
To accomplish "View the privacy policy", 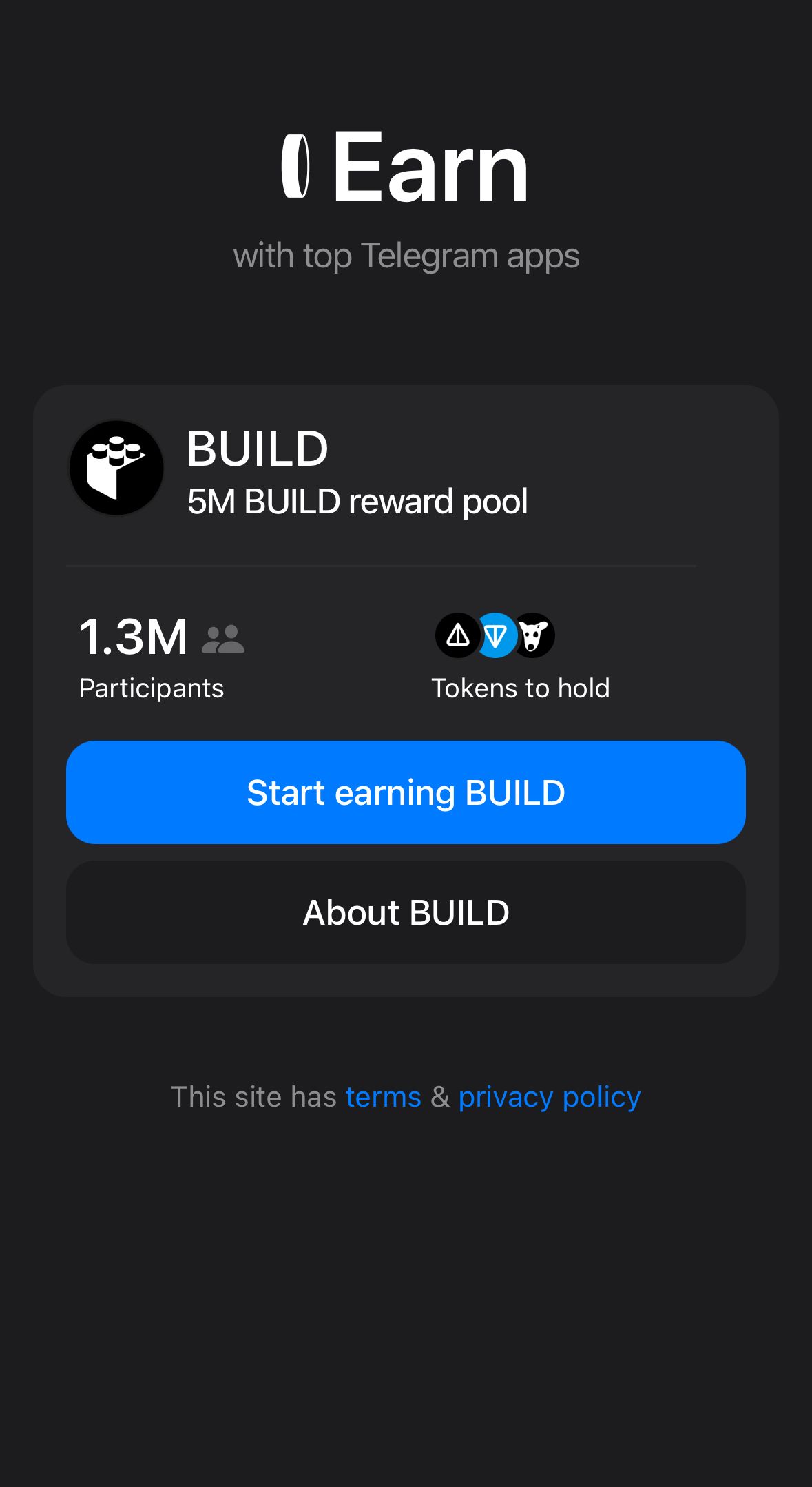I will click(x=549, y=1096).
